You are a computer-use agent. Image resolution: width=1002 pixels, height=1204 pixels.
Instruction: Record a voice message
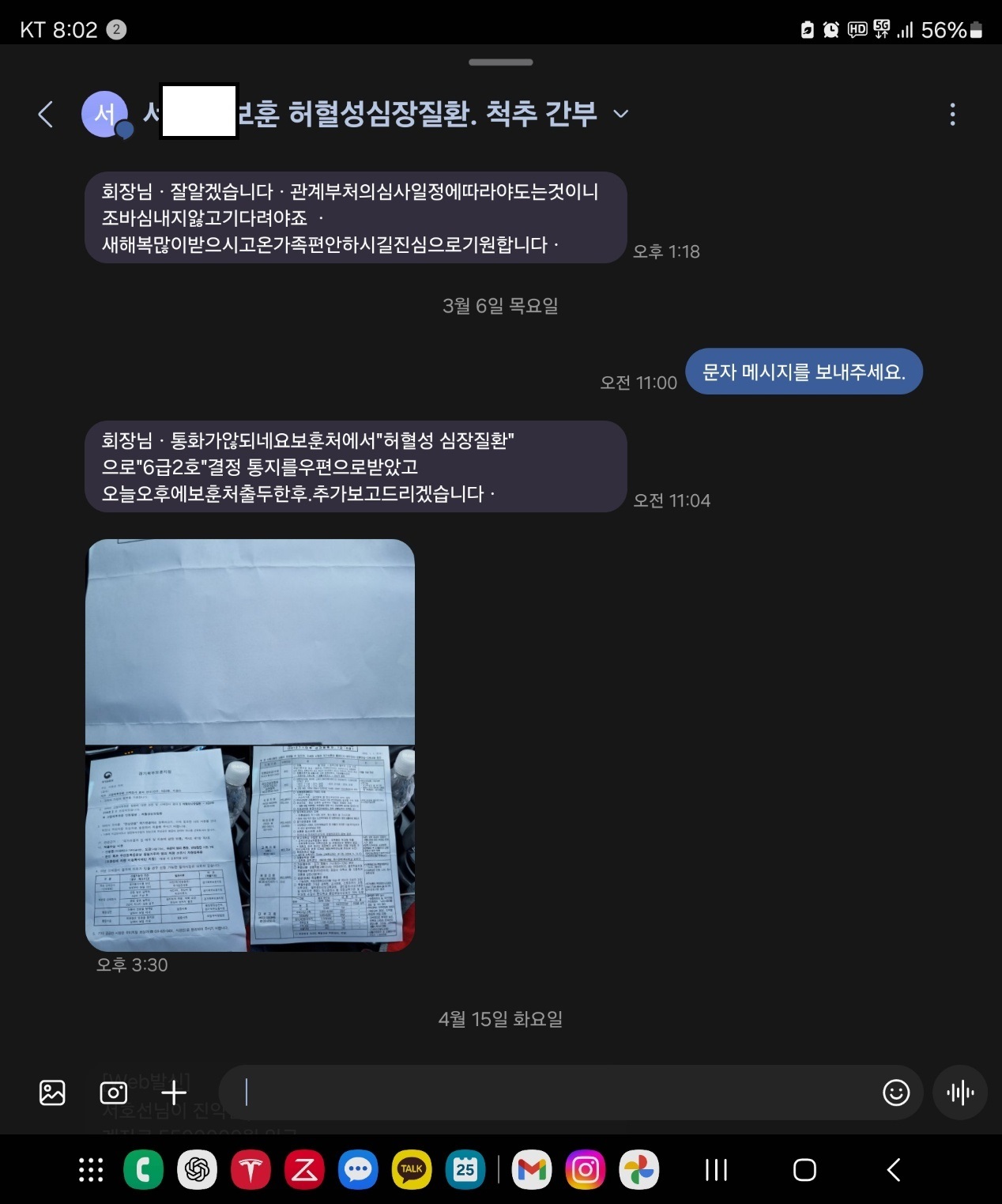960,1093
